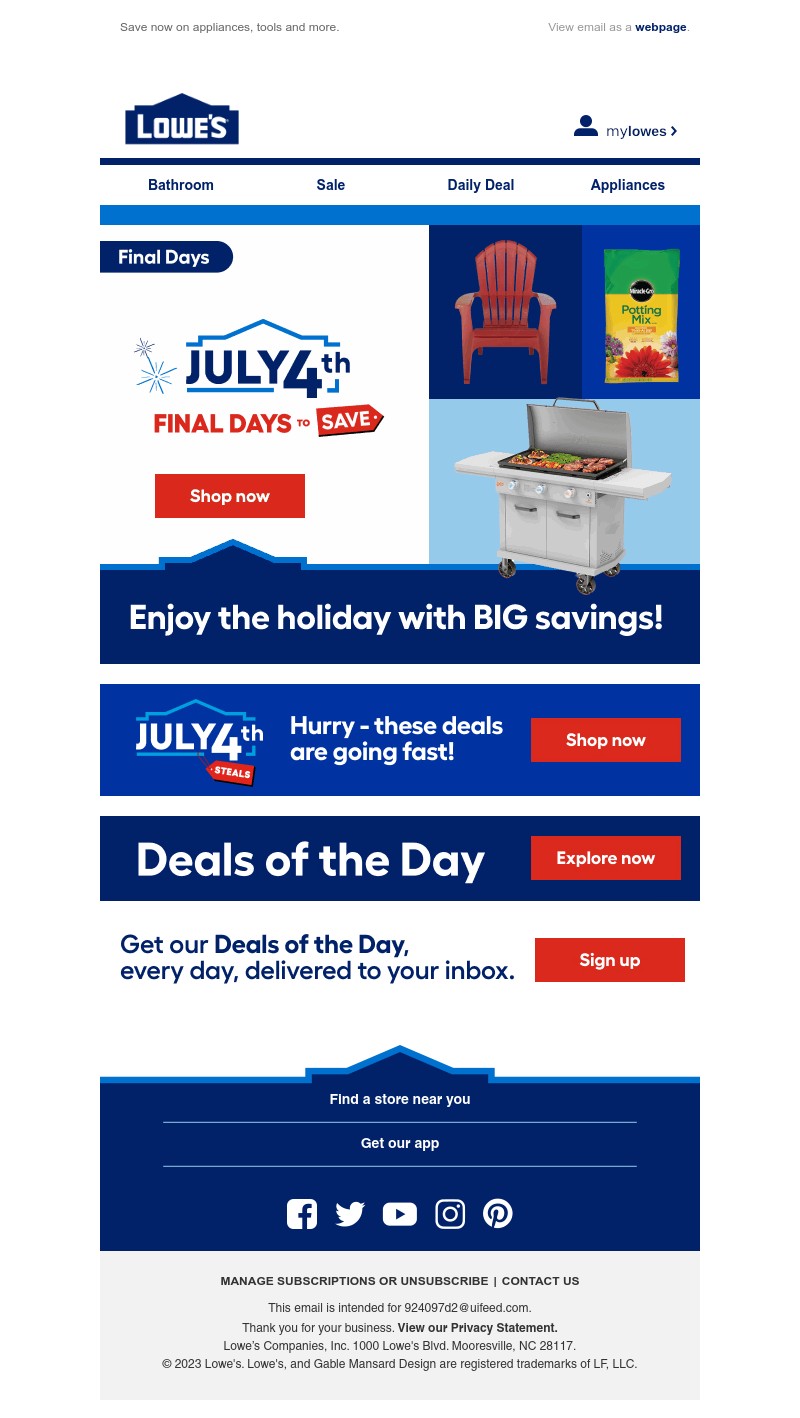The height and width of the screenshot is (1418, 800).
Task: Browse the Appliances category
Action: click(628, 185)
